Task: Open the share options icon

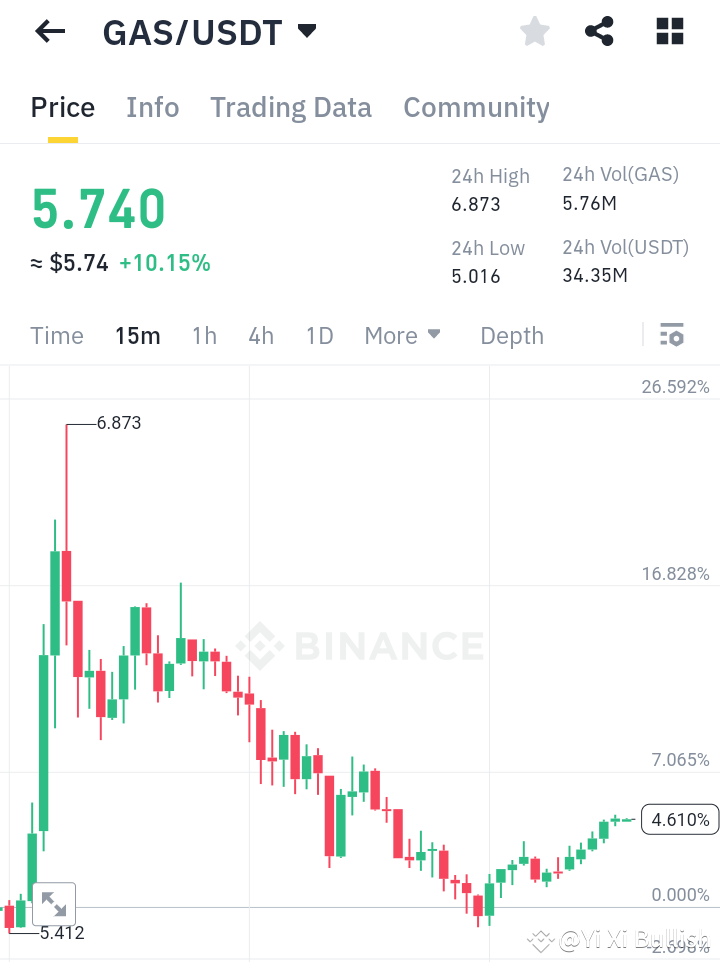Action: pyautogui.click(x=599, y=31)
